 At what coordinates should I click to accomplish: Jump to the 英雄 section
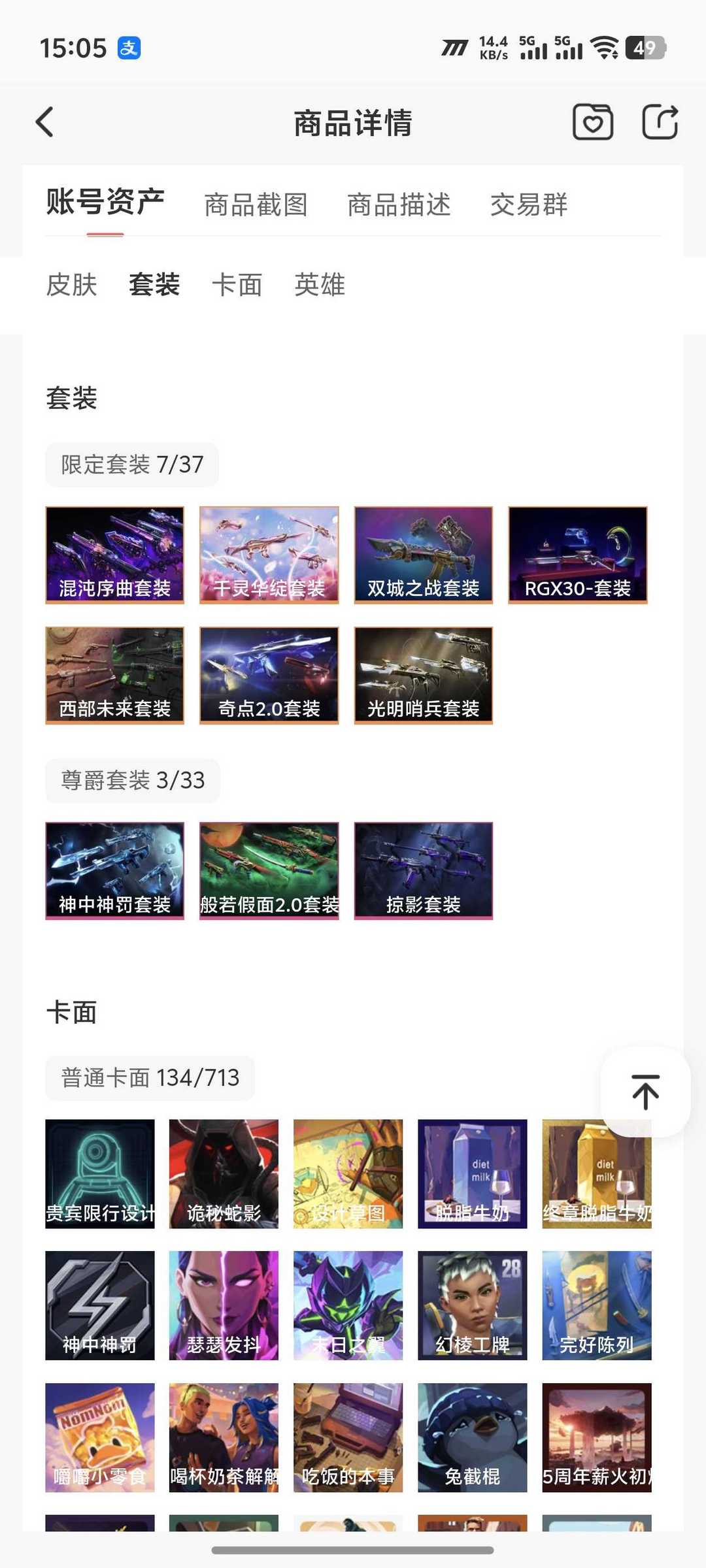click(x=320, y=285)
